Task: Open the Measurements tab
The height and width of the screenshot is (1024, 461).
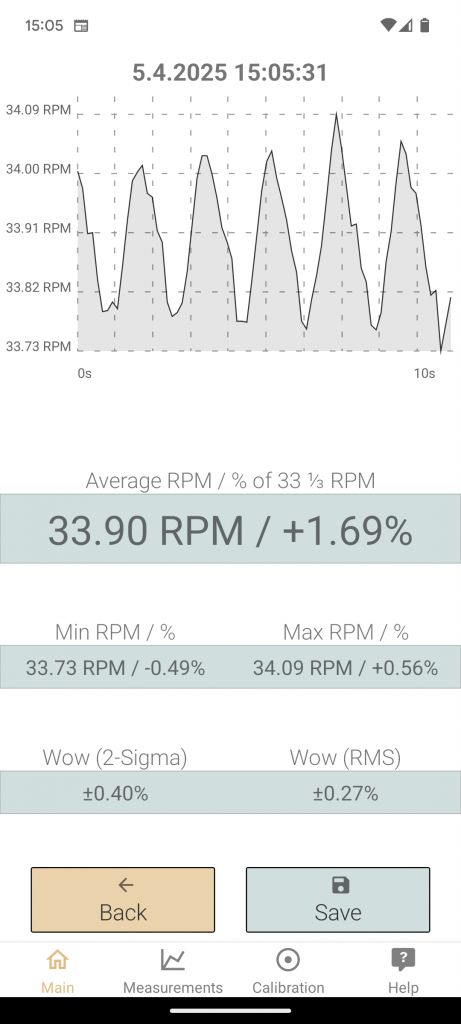Action: tap(173, 970)
